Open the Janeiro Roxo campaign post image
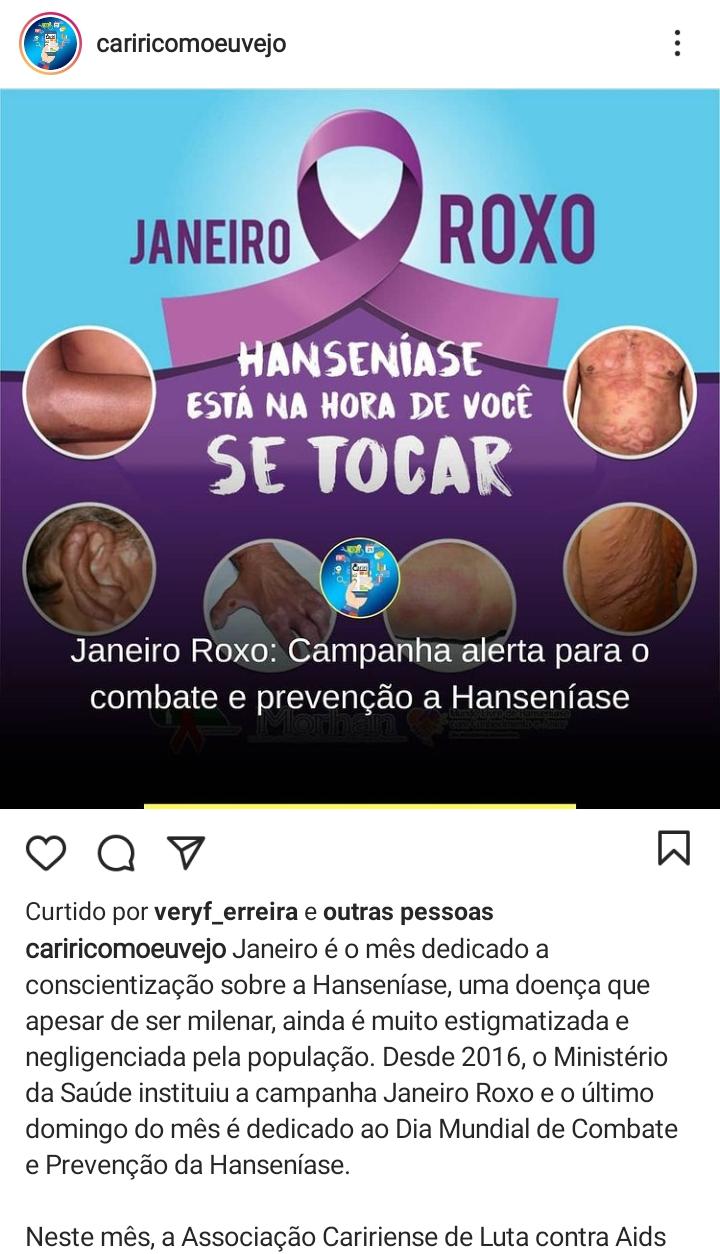Viewport: 720px width, 1254px height. (x=360, y=400)
